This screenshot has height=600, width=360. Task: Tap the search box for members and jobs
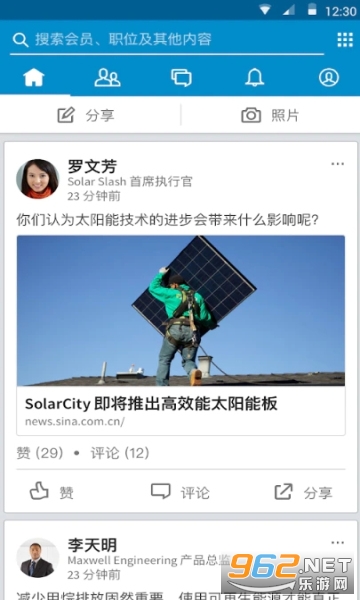(x=167, y=39)
